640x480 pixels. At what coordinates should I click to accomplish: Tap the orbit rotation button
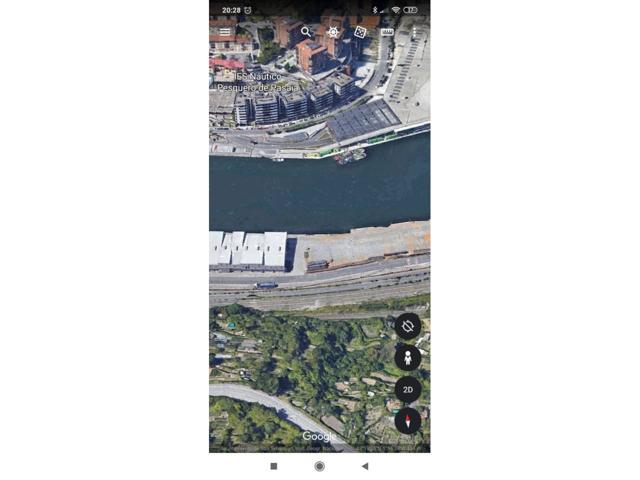coord(407,326)
